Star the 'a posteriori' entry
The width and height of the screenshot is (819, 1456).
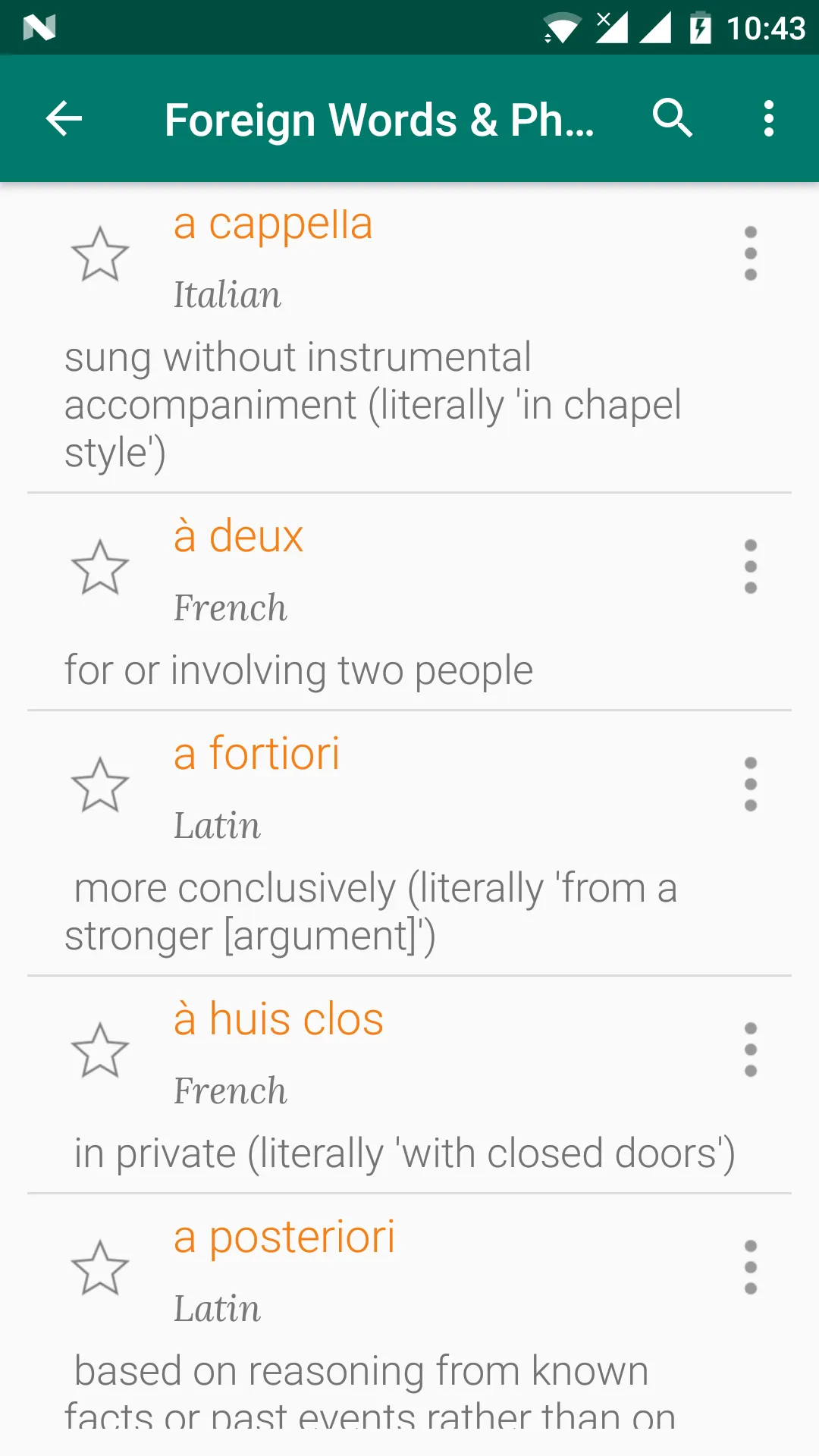(x=100, y=1269)
